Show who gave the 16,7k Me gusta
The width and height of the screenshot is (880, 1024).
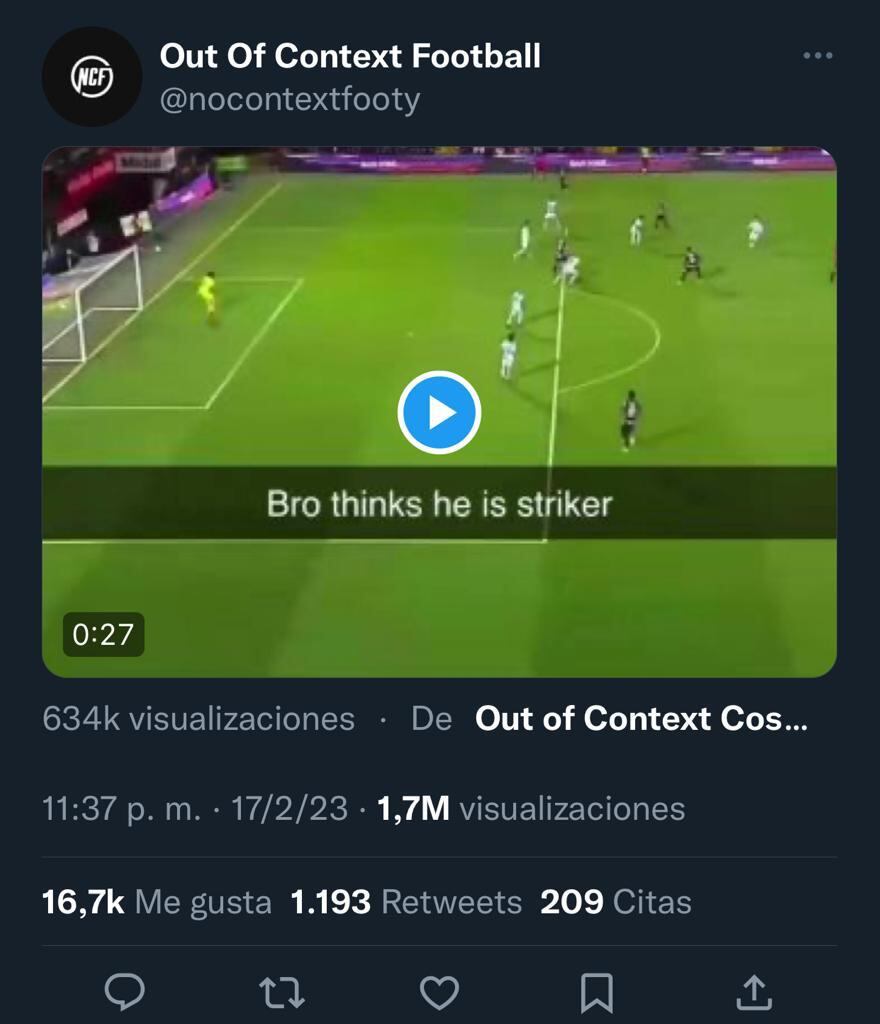tap(157, 902)
